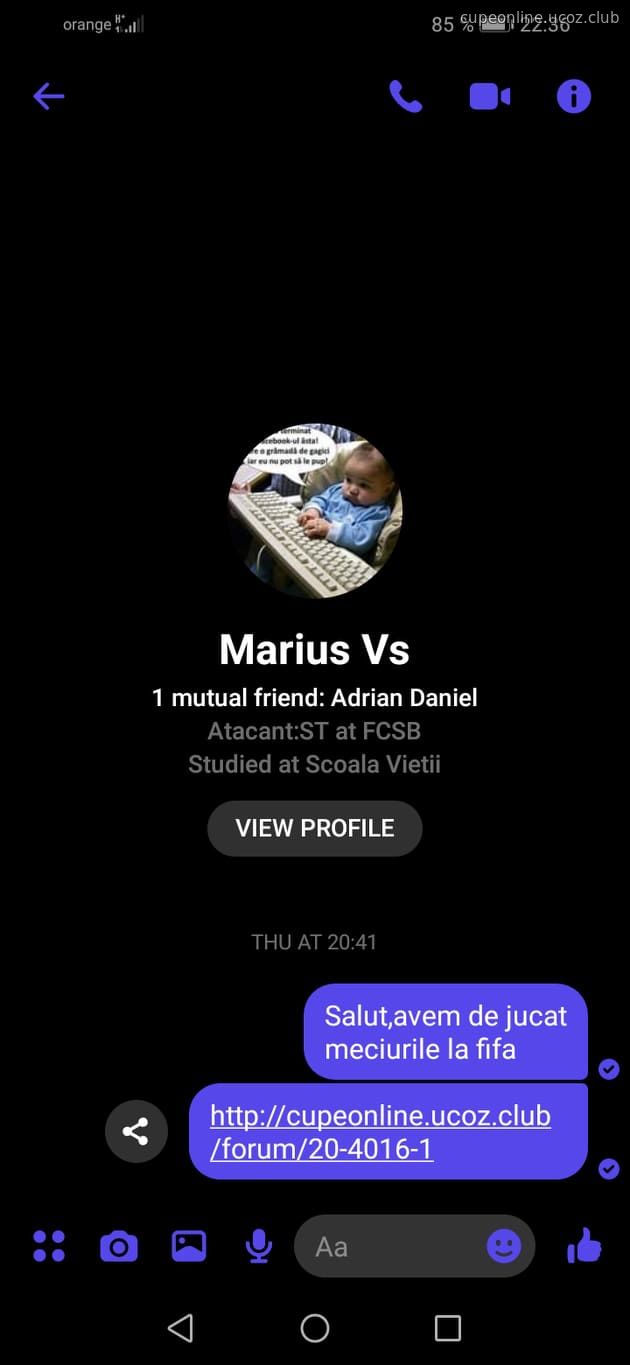Start a voice call with Marius Vs
The width and height of the screenshot is (630, 1365).
pyautogui.click(x=405, y=96)
